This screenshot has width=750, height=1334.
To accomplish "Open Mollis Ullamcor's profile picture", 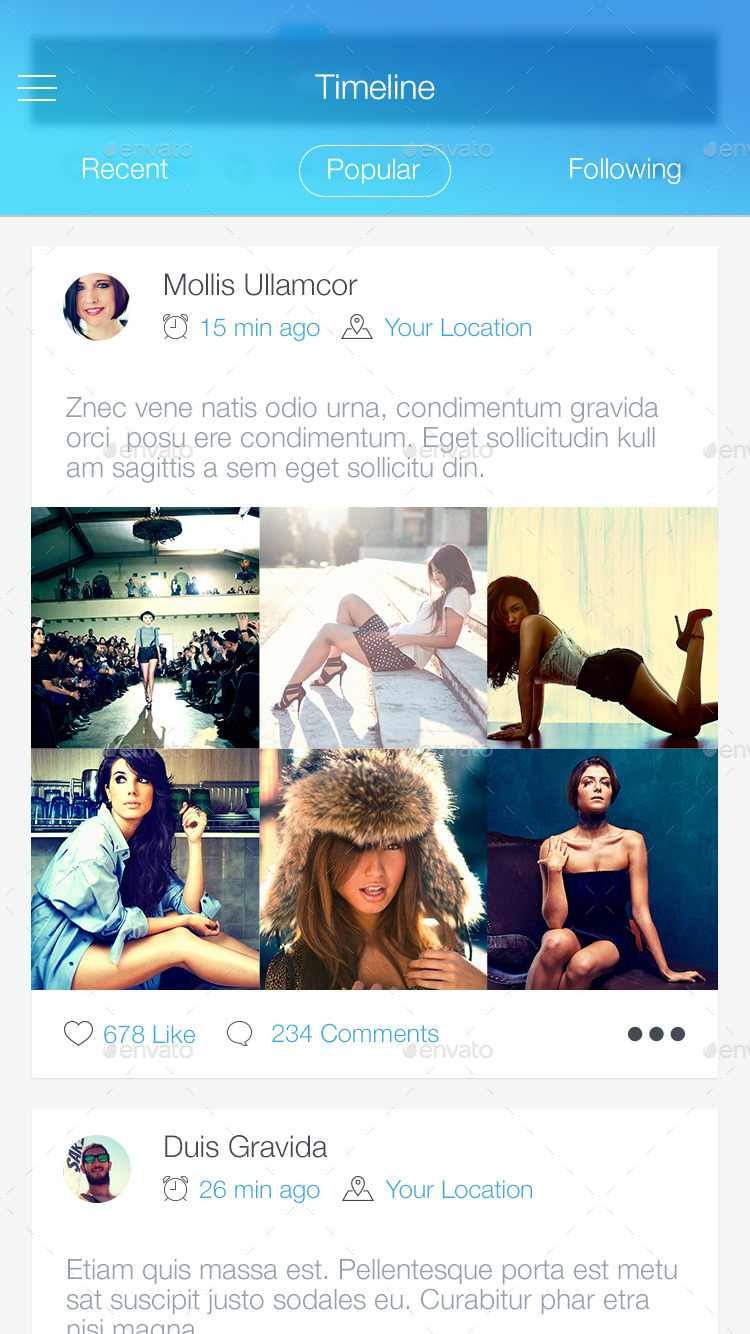I will click(x=97, y=307).
